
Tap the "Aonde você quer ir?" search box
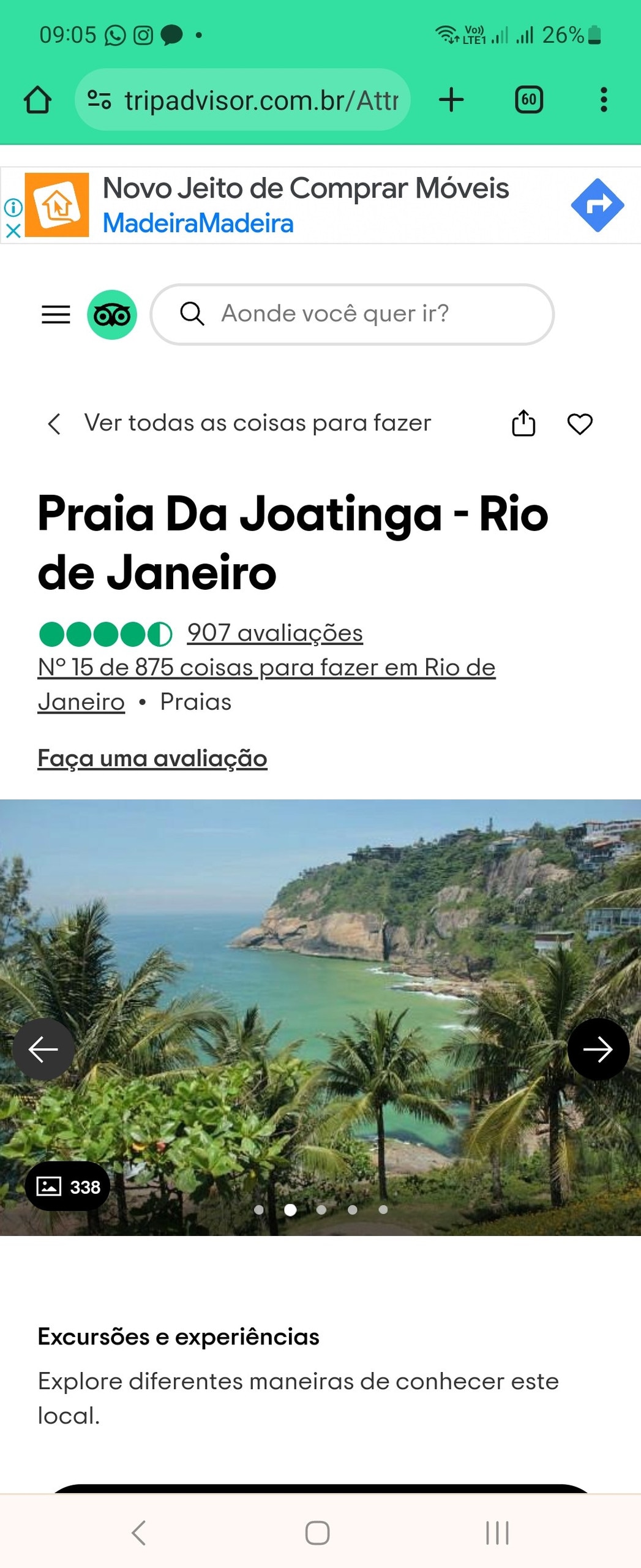[x=352, y=314]
